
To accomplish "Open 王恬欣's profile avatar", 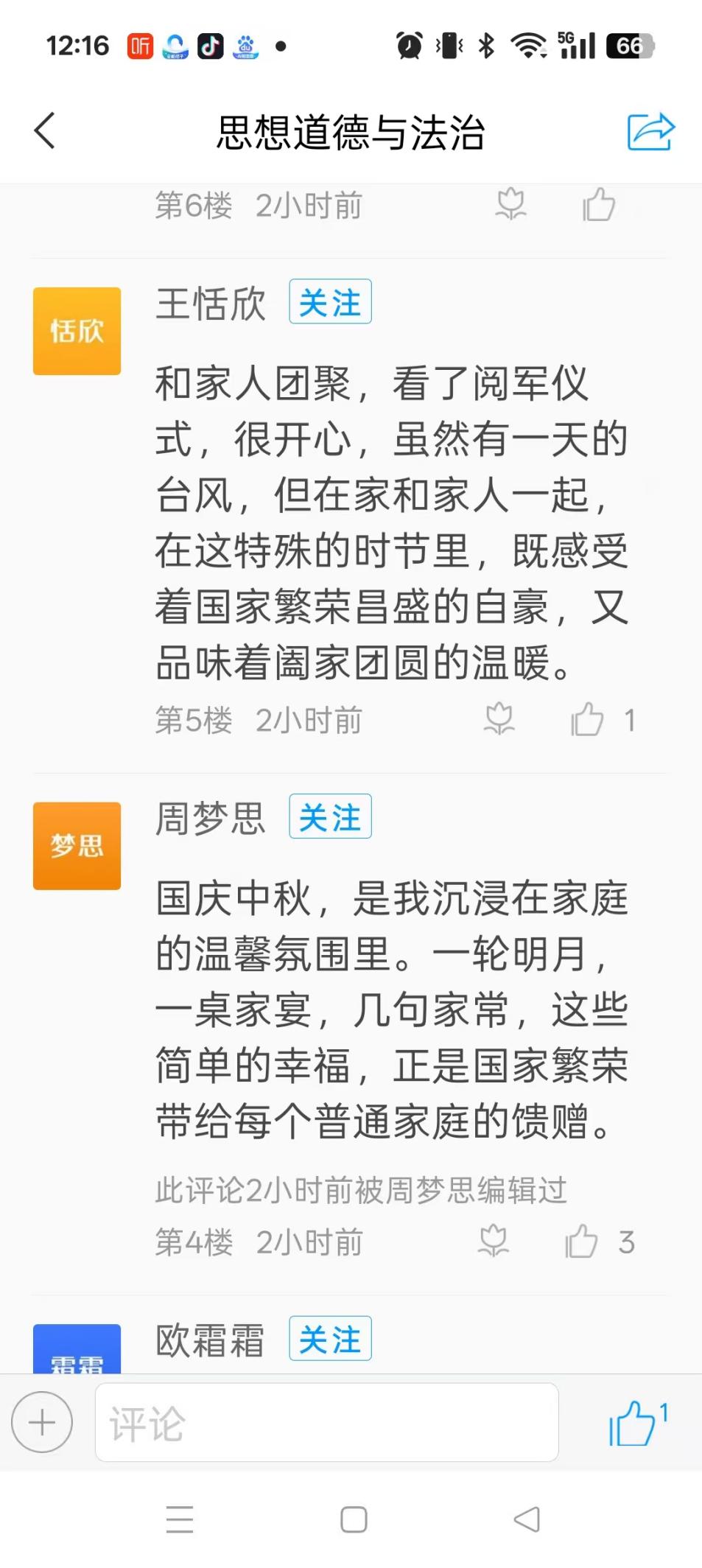I will (x=77, y=332).
